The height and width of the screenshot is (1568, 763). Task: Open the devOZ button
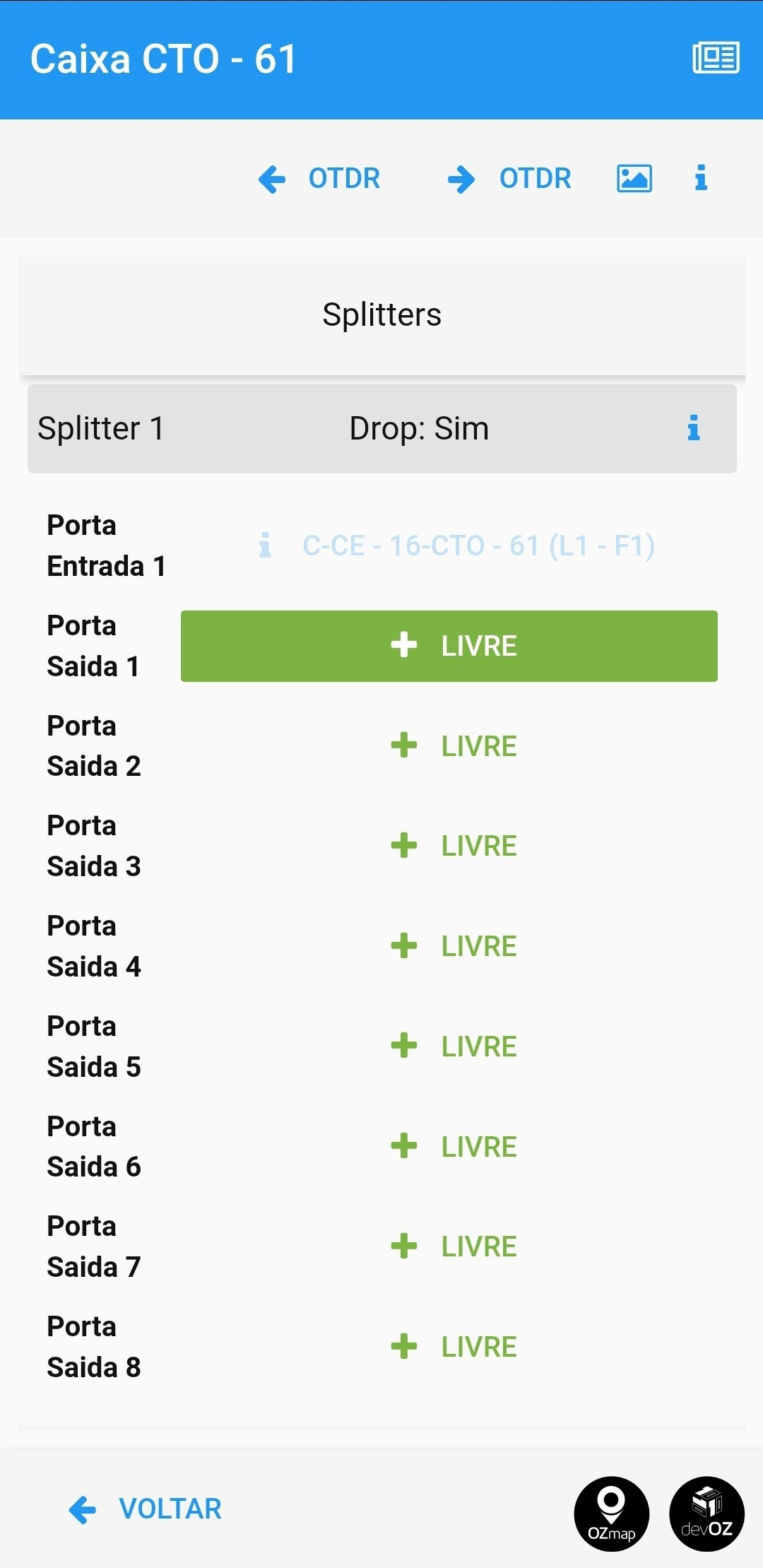(706, 1514)
